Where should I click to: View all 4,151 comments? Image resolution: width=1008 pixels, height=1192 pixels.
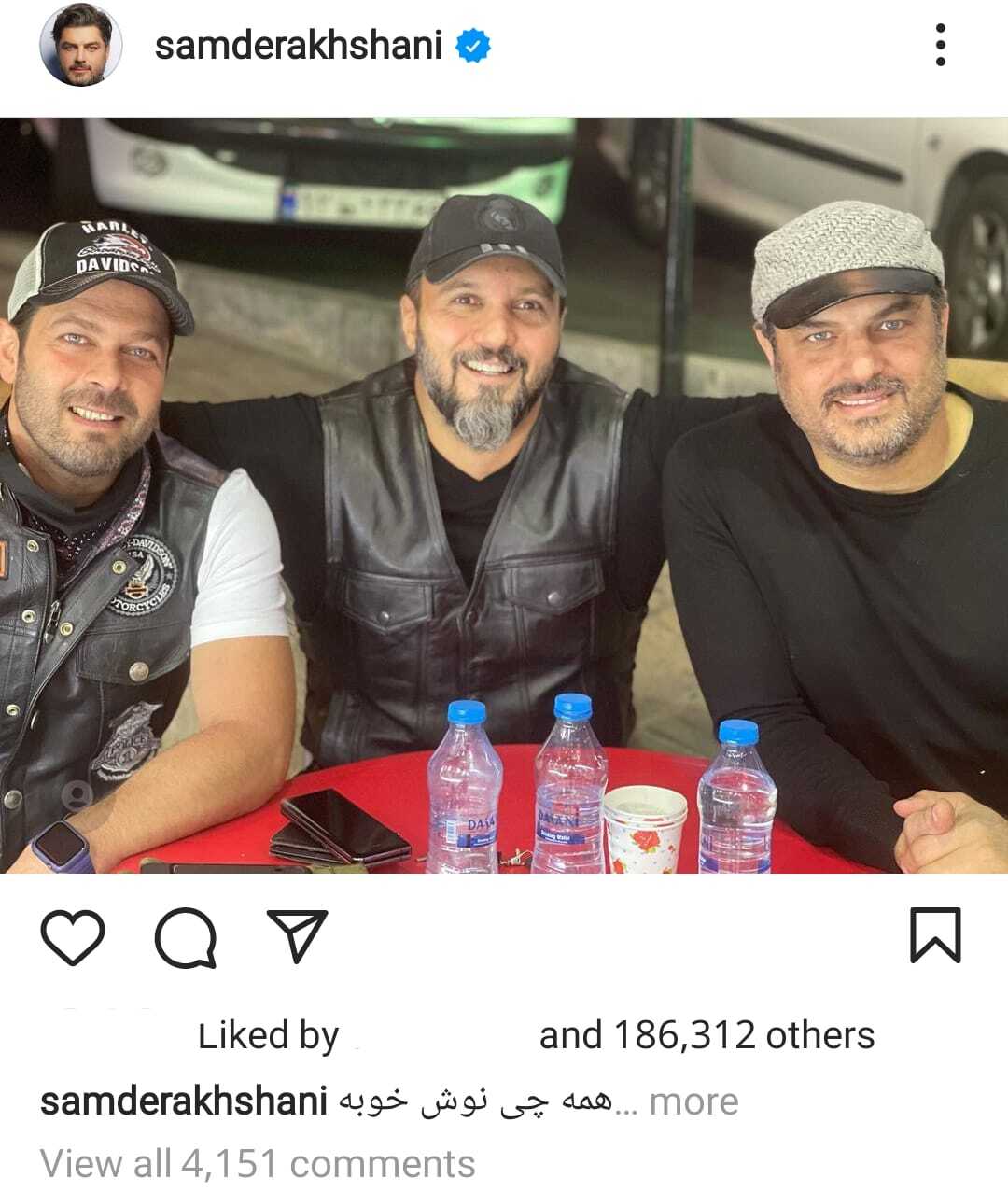point(258,1164)
